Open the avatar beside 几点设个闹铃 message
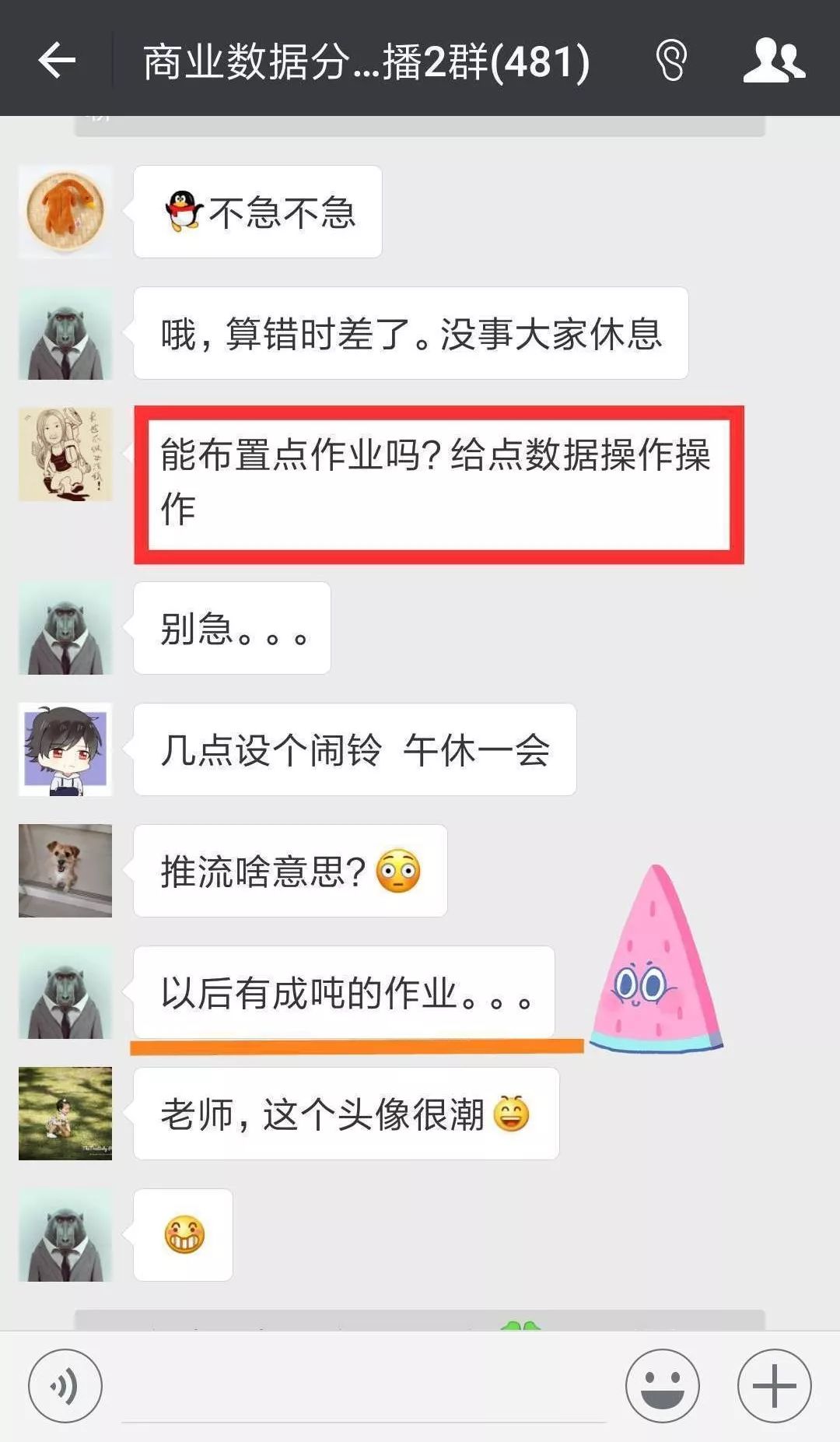This screenshot has height=1442, width=840. (65, 749)
